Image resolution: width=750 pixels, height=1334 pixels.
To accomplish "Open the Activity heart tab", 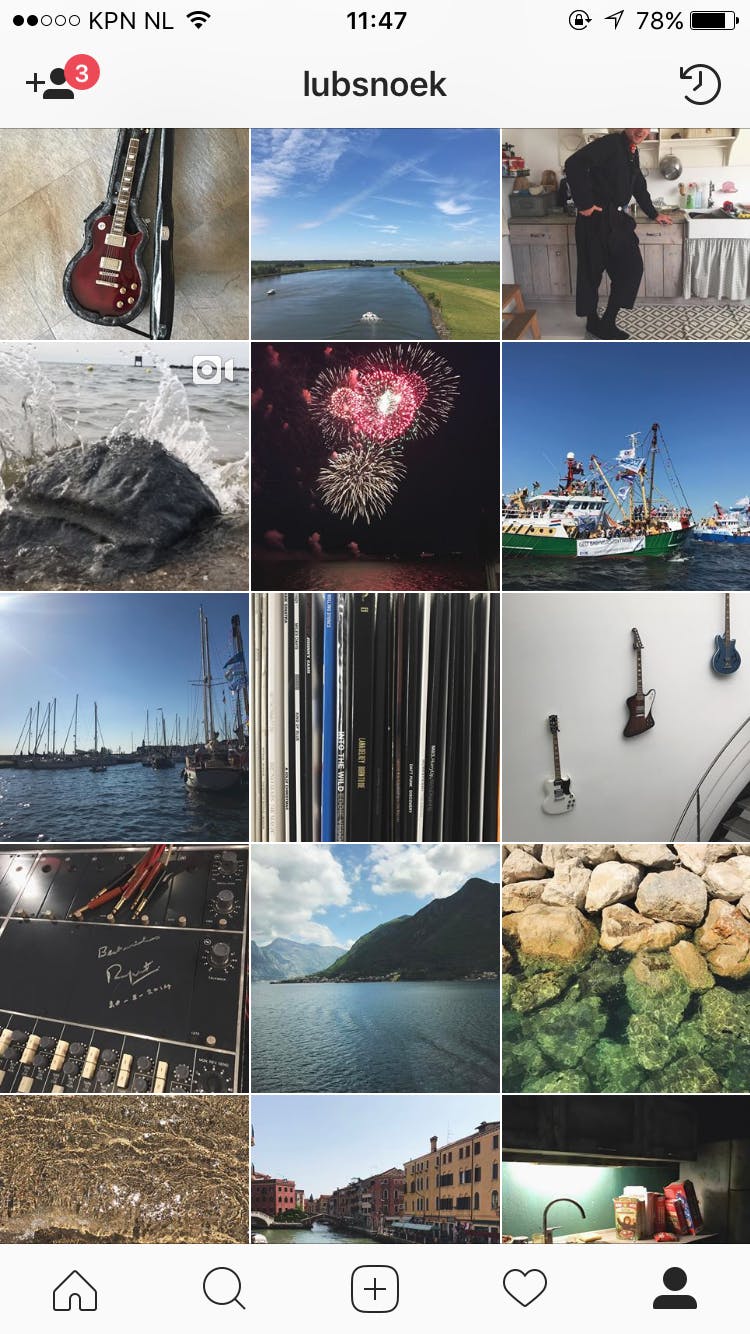I will click(525, 1289).
